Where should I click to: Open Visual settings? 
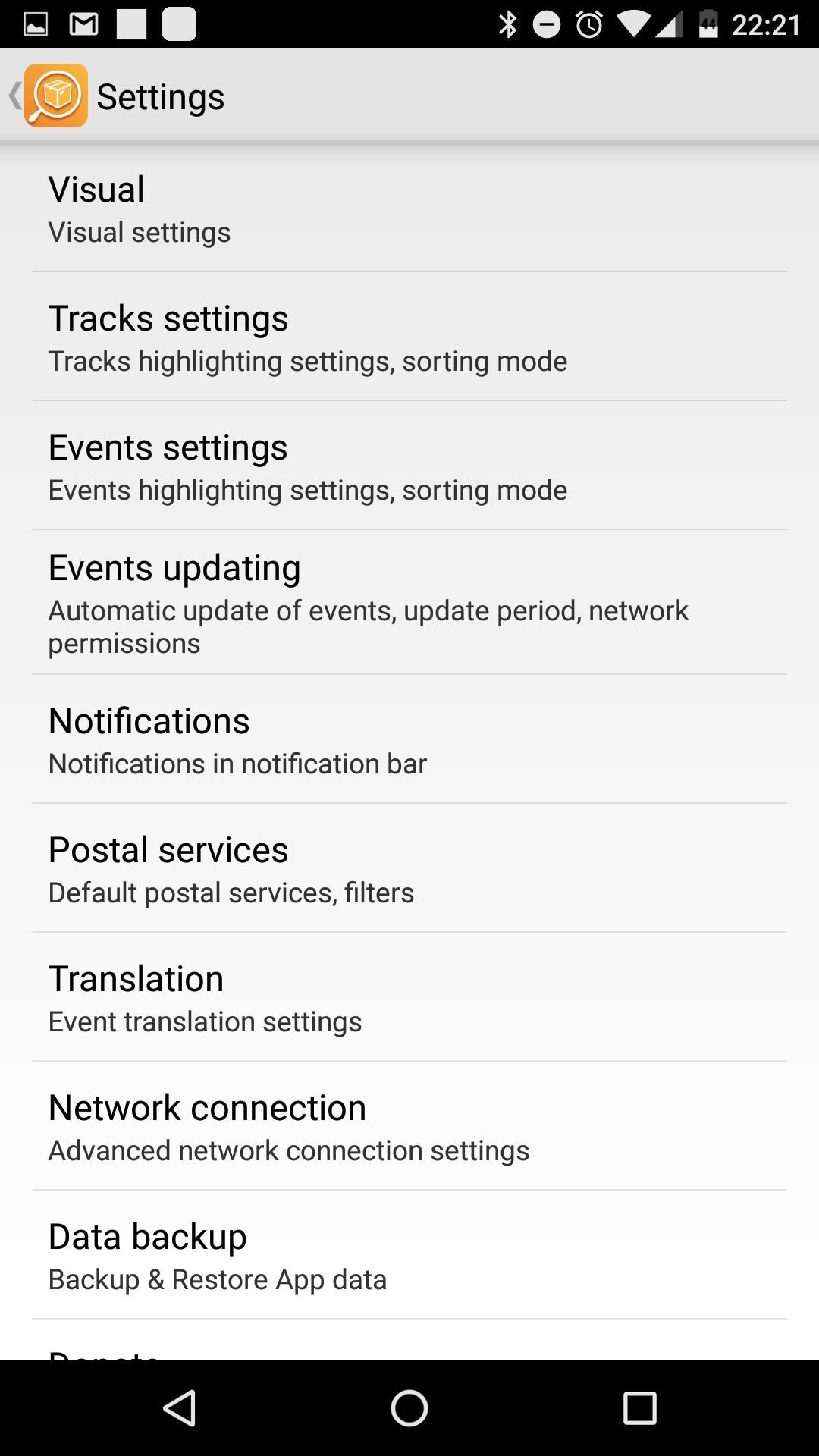tap(409, 208)
